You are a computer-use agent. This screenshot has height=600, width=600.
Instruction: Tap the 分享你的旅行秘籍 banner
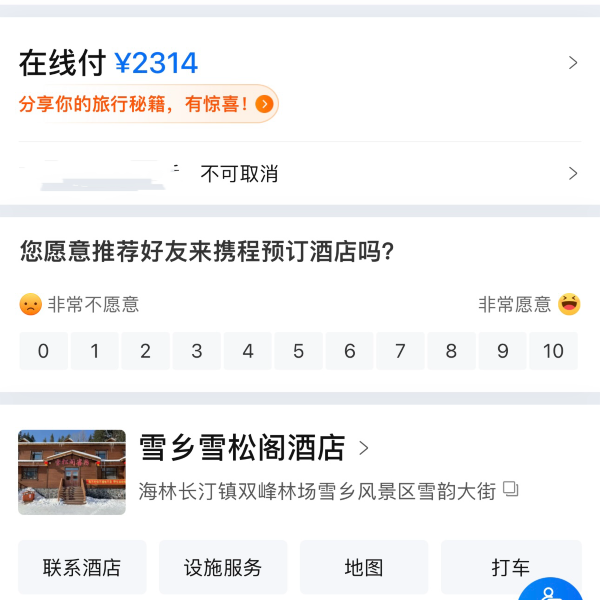pos(147,104)
